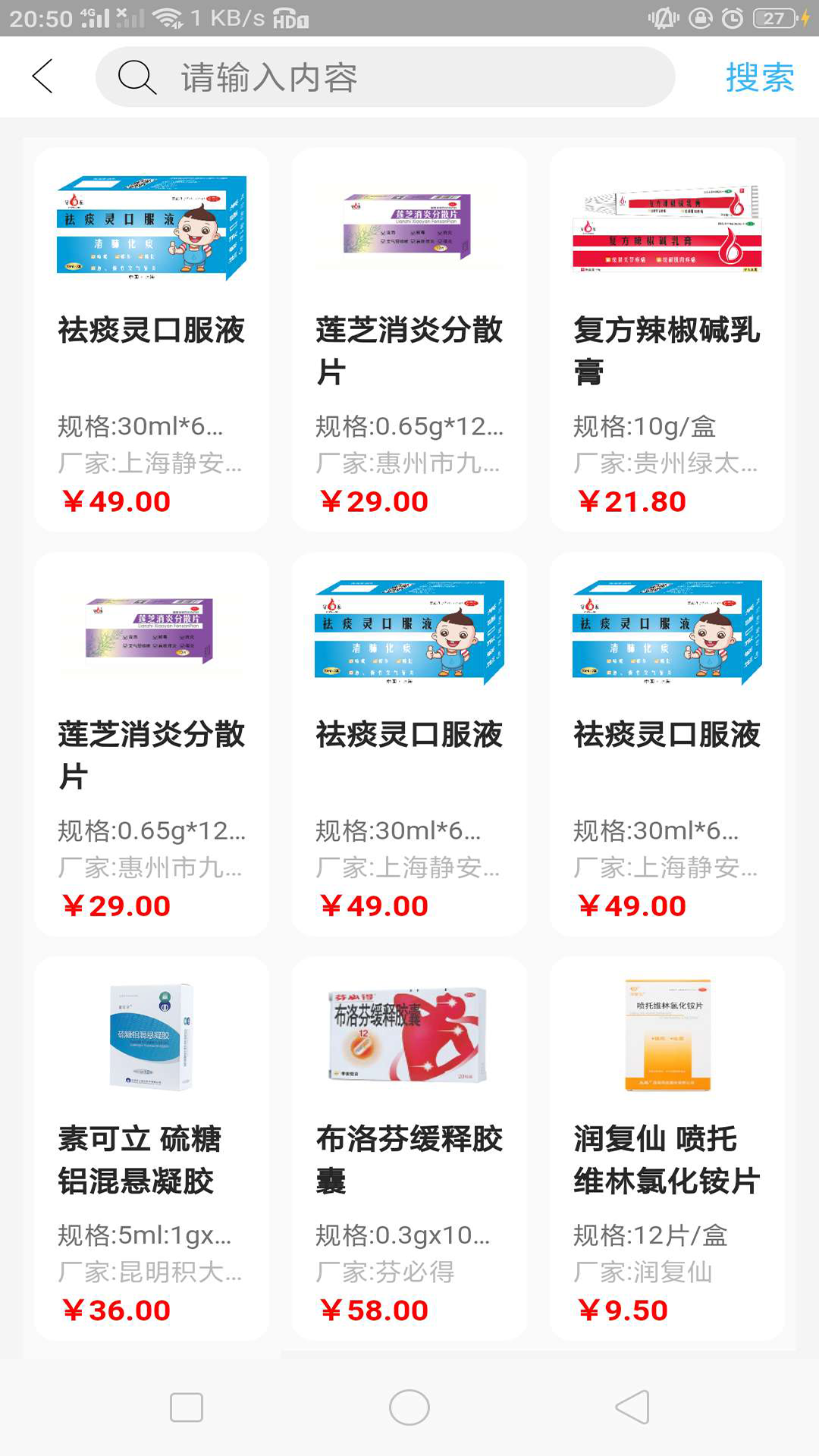Tap the system home button
Viewport: 819px width, 1456px height.
pos(409,1407)
